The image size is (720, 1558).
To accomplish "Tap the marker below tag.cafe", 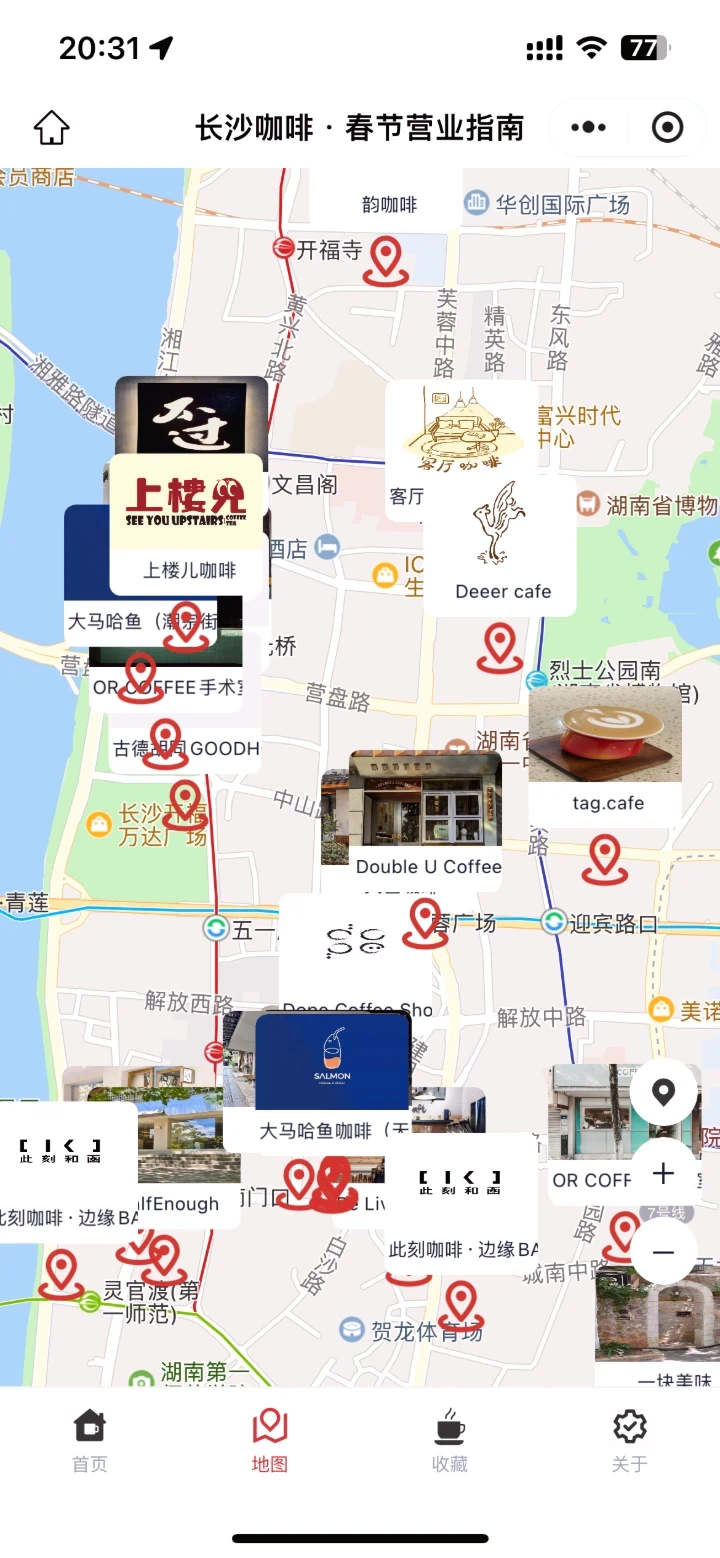I will (x=605, y=859).
